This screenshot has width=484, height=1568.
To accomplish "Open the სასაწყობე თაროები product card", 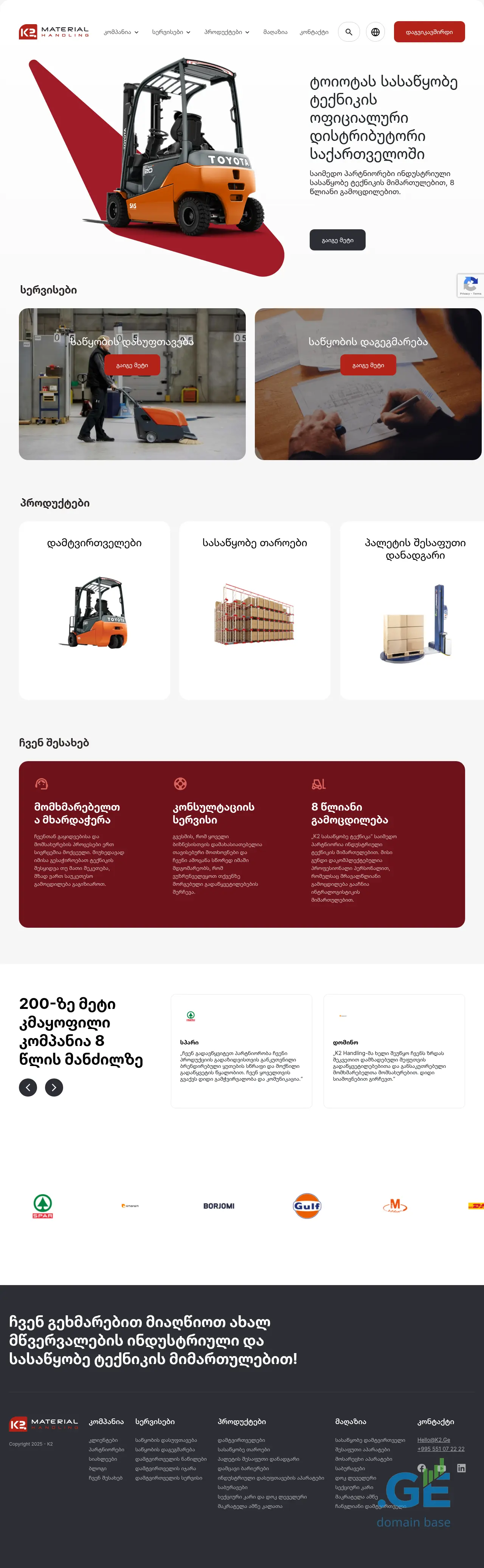I will click(x=255, y=610).
